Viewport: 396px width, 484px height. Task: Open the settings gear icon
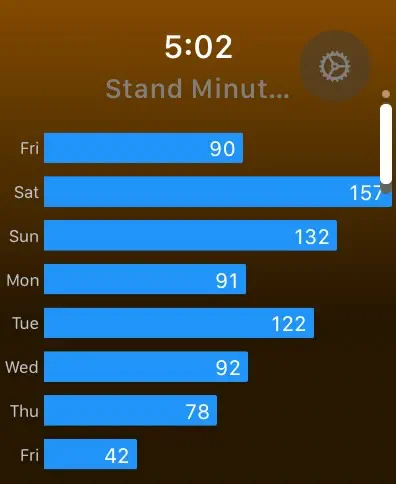(x=335, y=66)
